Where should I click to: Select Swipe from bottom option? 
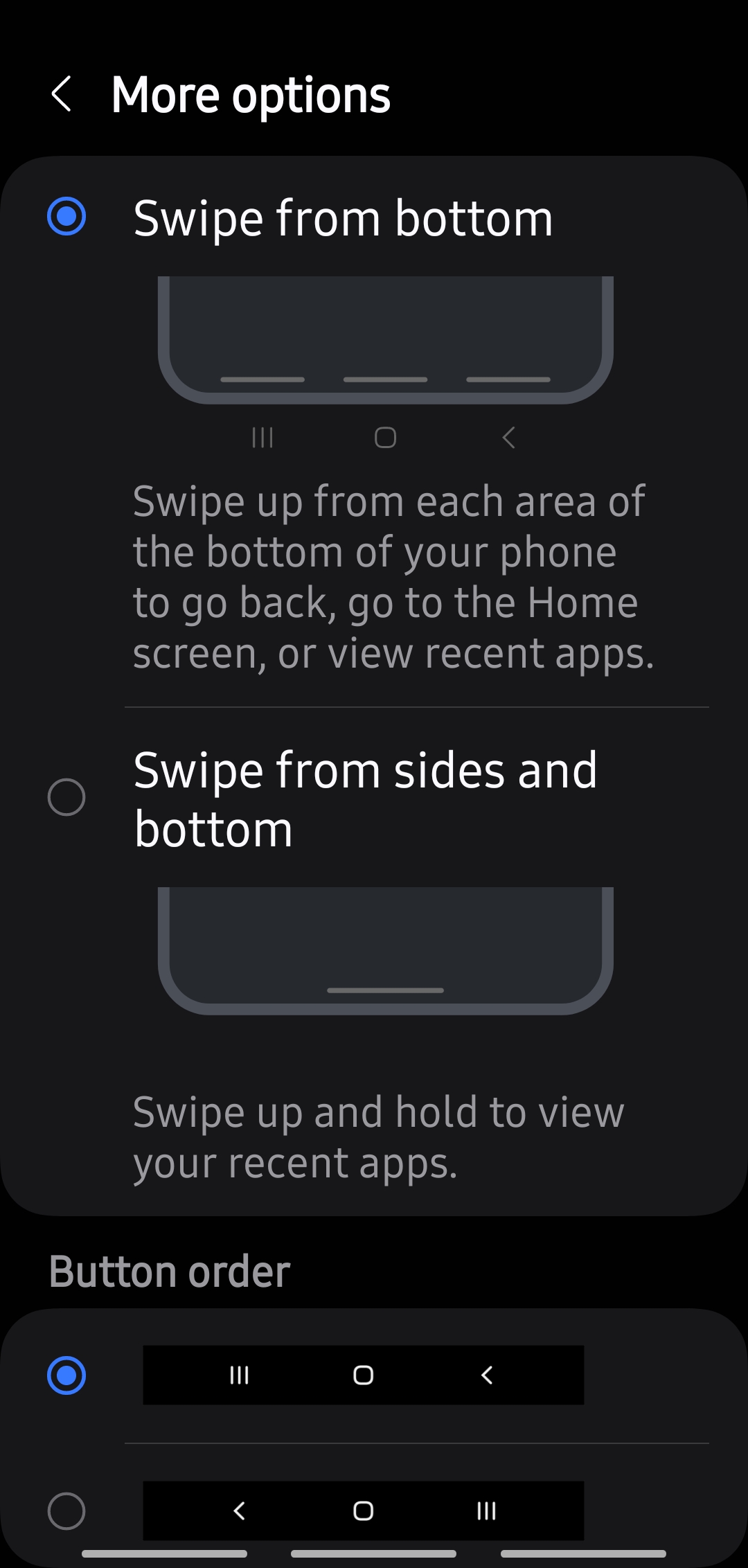click(x=66, y=217)
